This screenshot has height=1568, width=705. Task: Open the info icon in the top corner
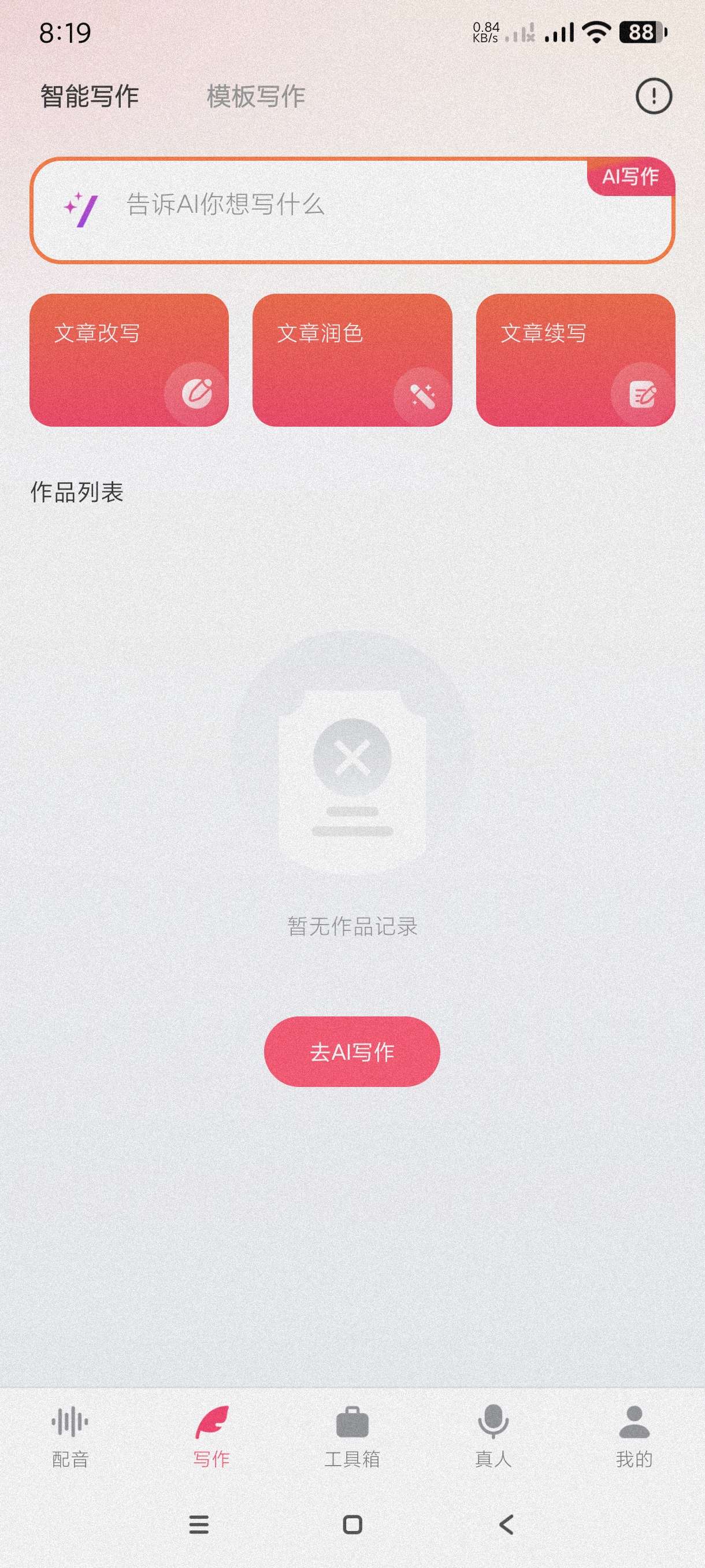click(654, 96)
